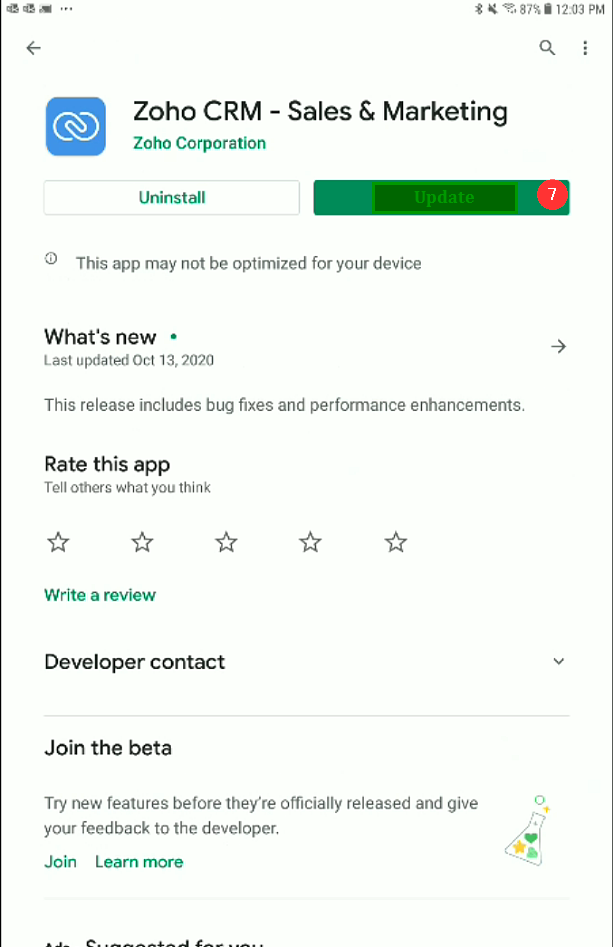Rate the app five stars
Screen dimensions: 613x947
click(396, 542)
